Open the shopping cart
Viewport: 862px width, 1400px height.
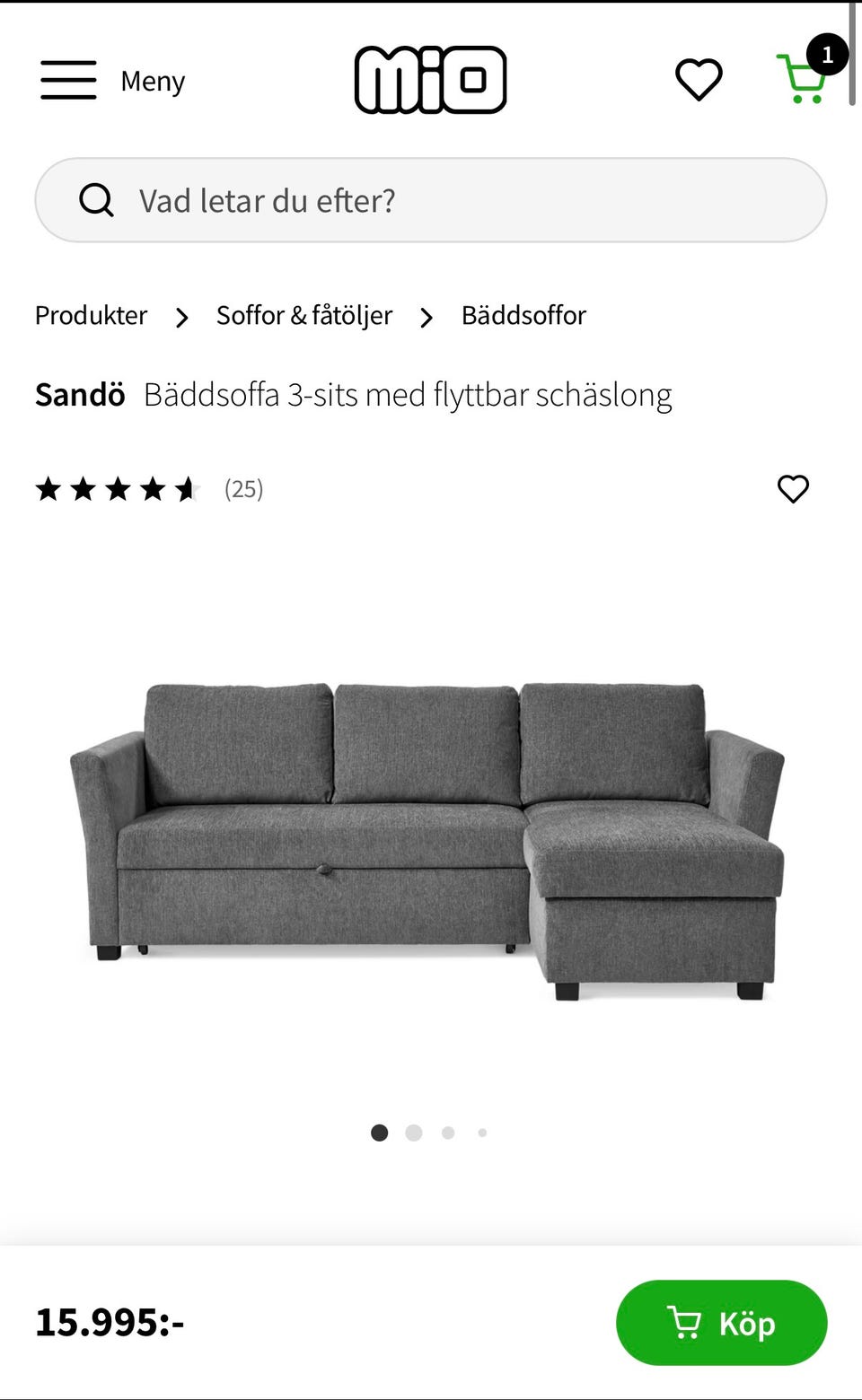tap(802, 79)
